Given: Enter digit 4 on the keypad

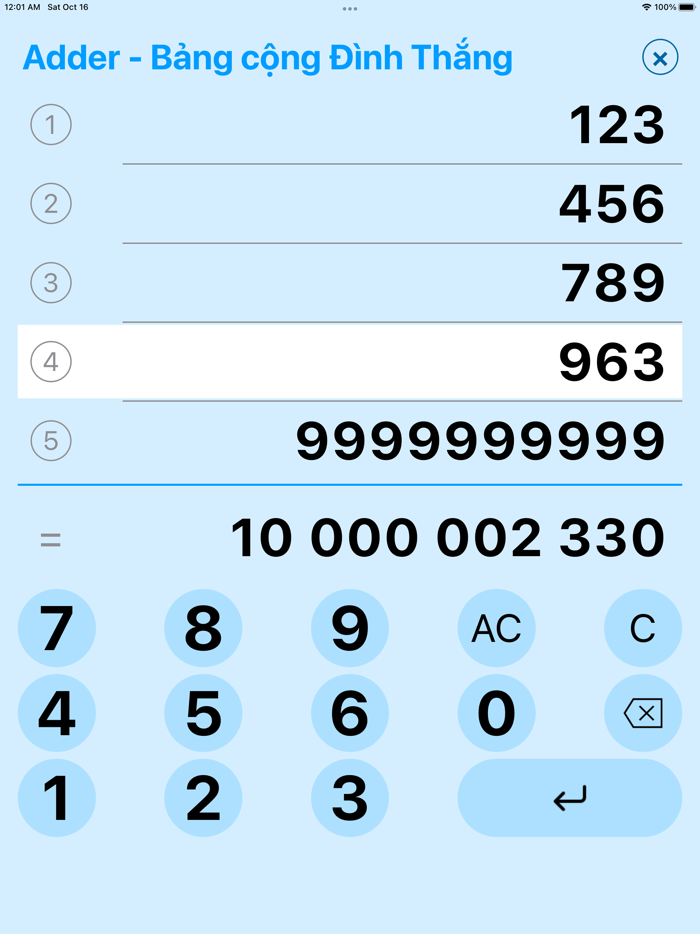Looking at the screenshot, I should 57,713.
